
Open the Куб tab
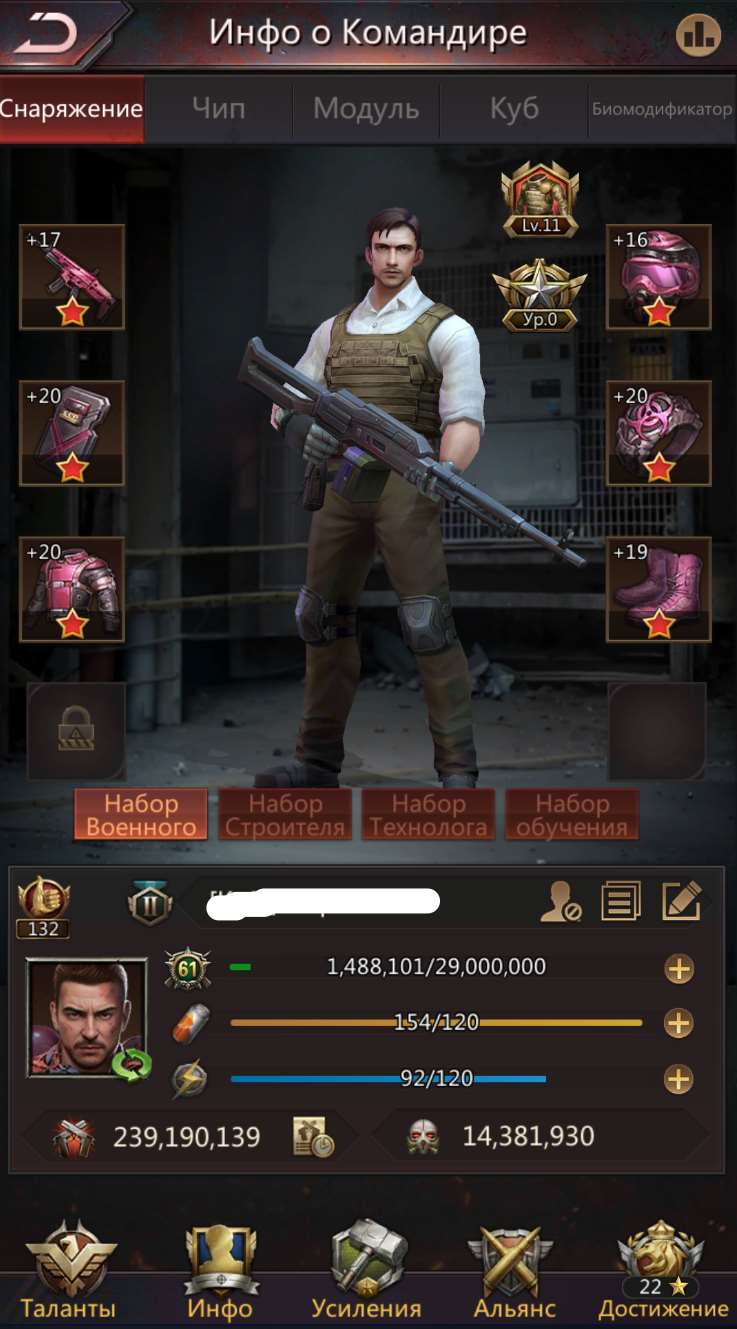514,108
